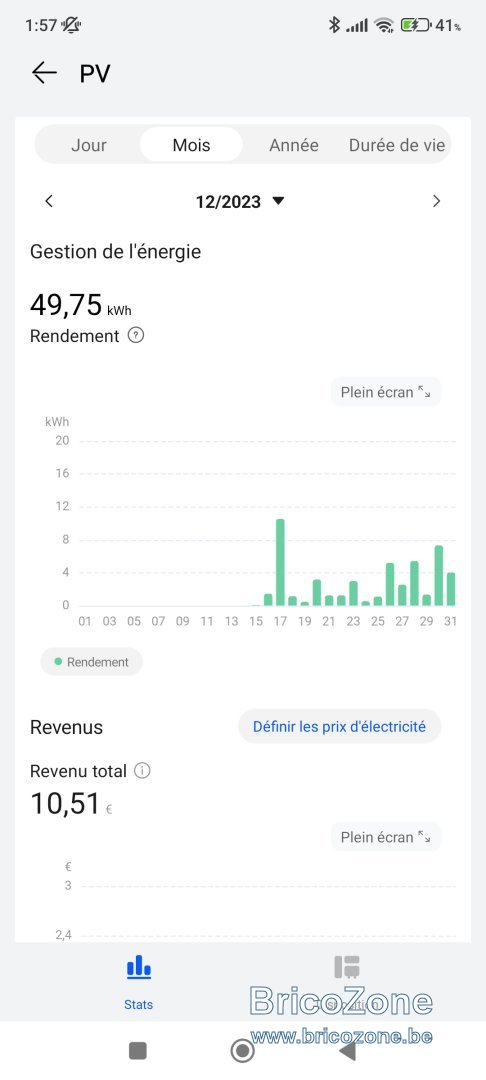Go to the next month
The width and height of the screenshot is (486, 1080).
click(x=436, y=201)
